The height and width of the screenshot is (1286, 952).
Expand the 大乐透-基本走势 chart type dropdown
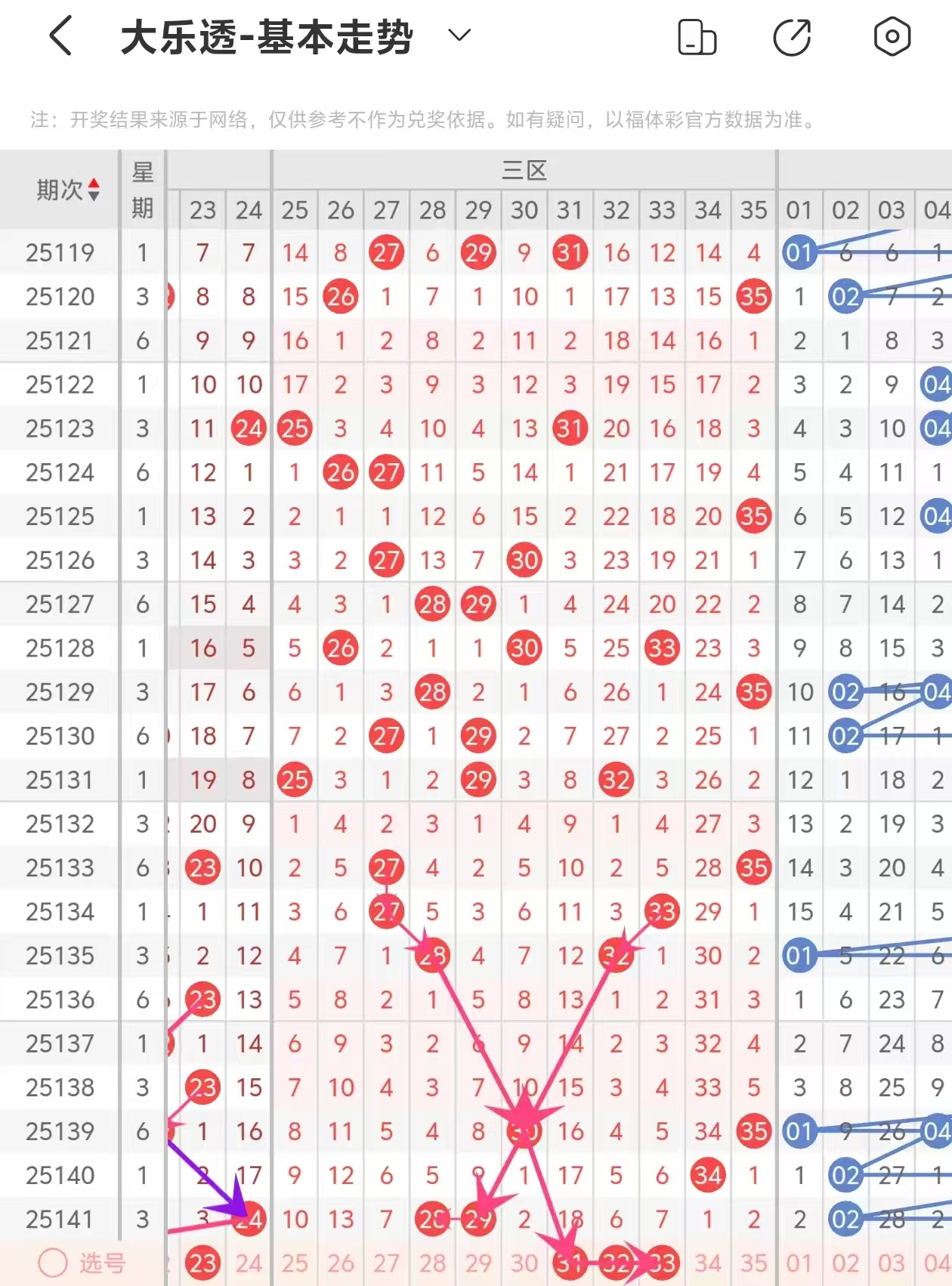[459, 35]
